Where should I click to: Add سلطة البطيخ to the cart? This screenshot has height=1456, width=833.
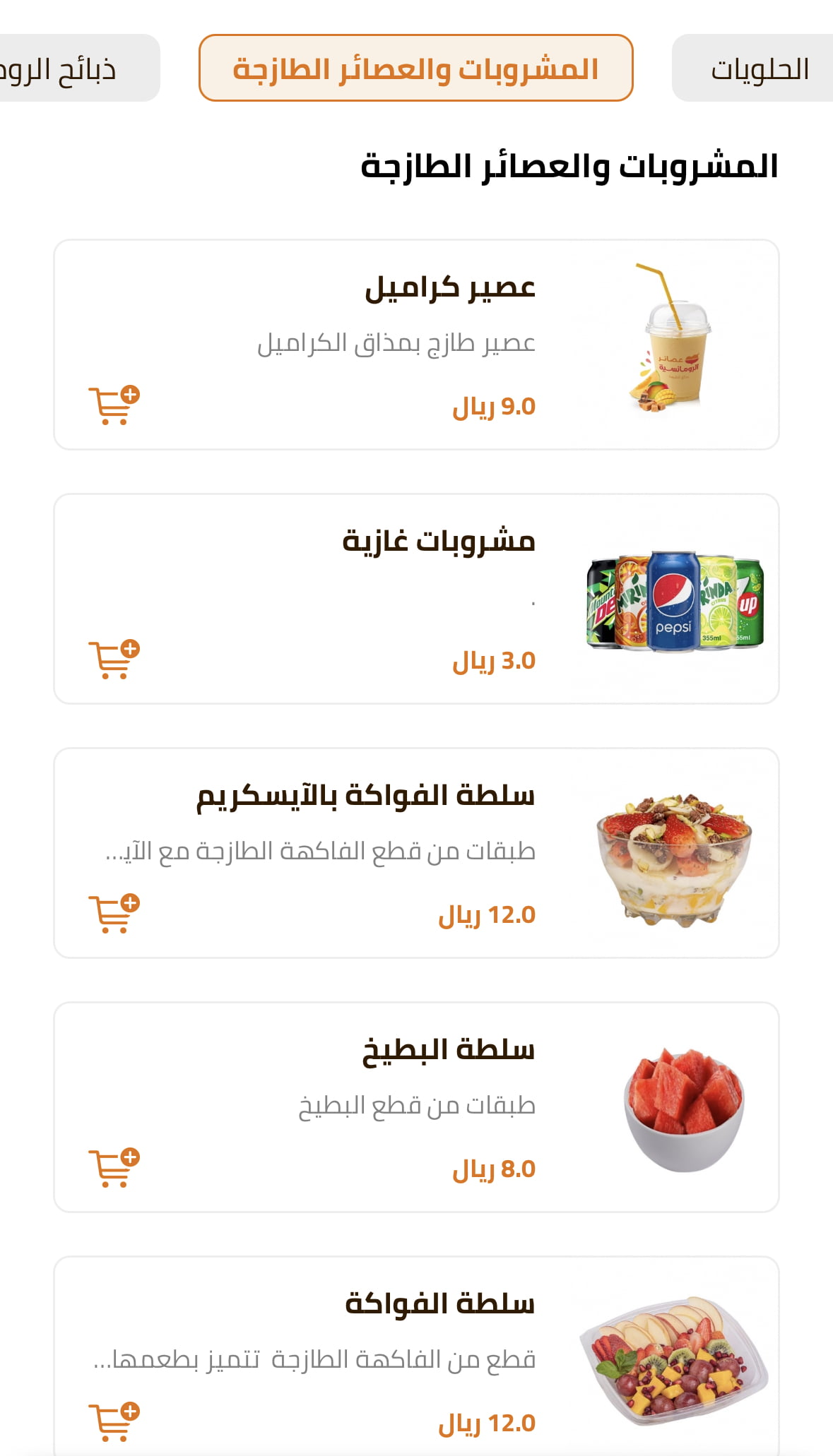tap(114, 1168)
